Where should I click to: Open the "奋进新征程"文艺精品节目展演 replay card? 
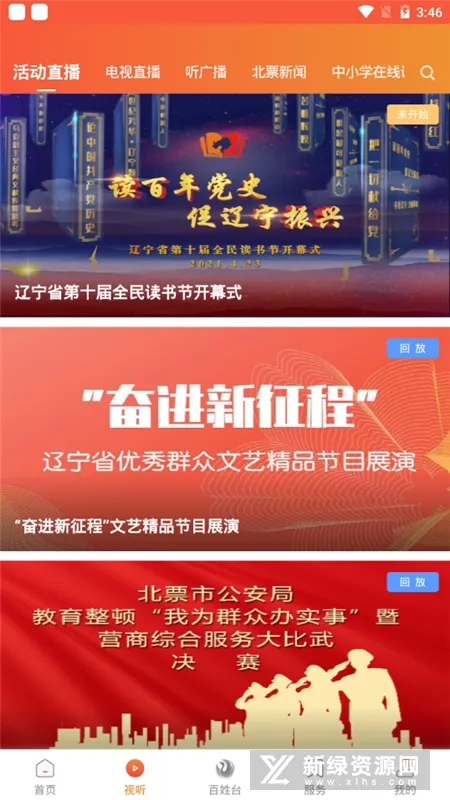[x=225, y=439]
